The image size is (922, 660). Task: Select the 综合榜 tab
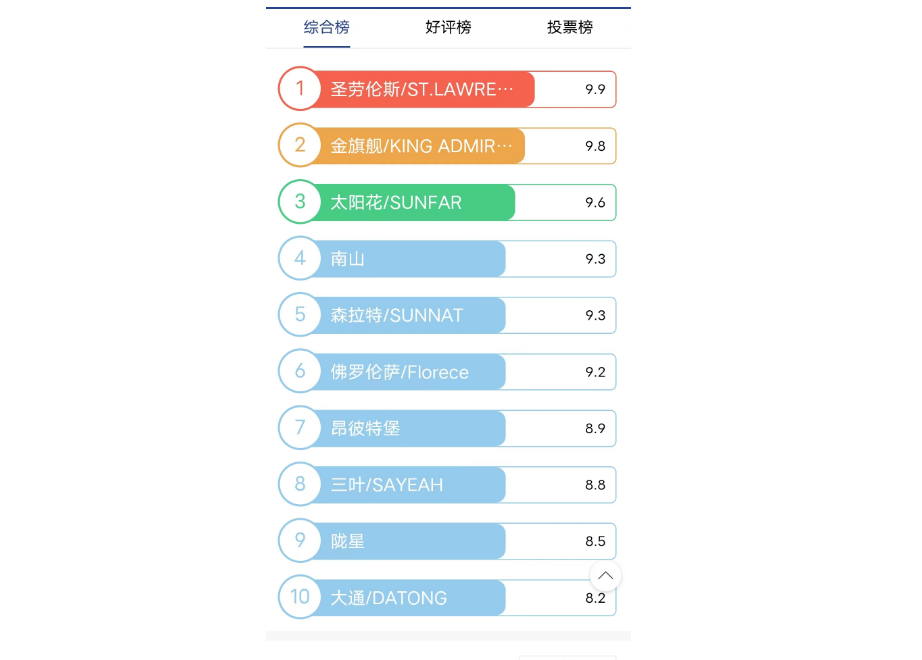click(327, 27)
